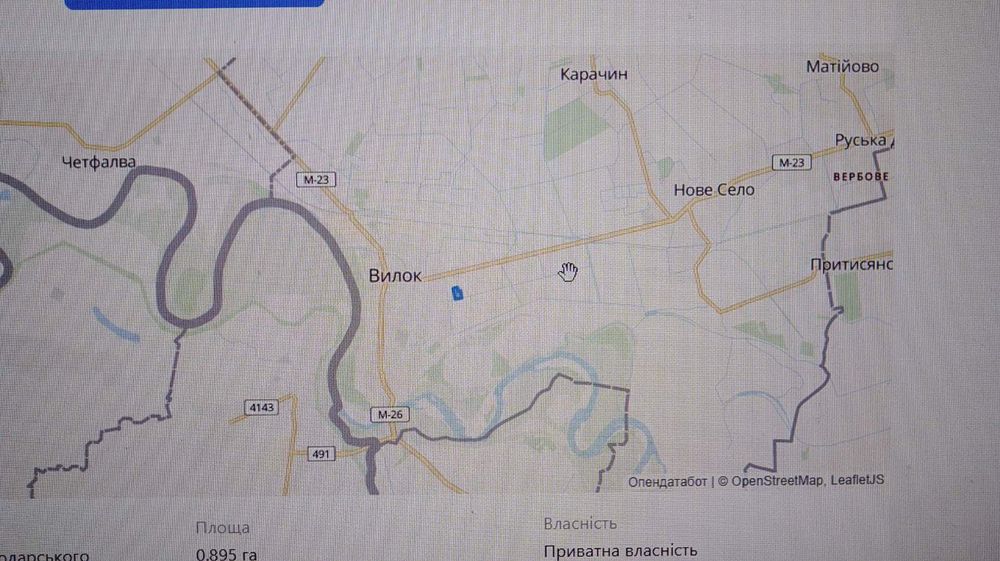Open the OpenStreetMap attribution link
1000x561 pixels.
(x=776, y=481)
